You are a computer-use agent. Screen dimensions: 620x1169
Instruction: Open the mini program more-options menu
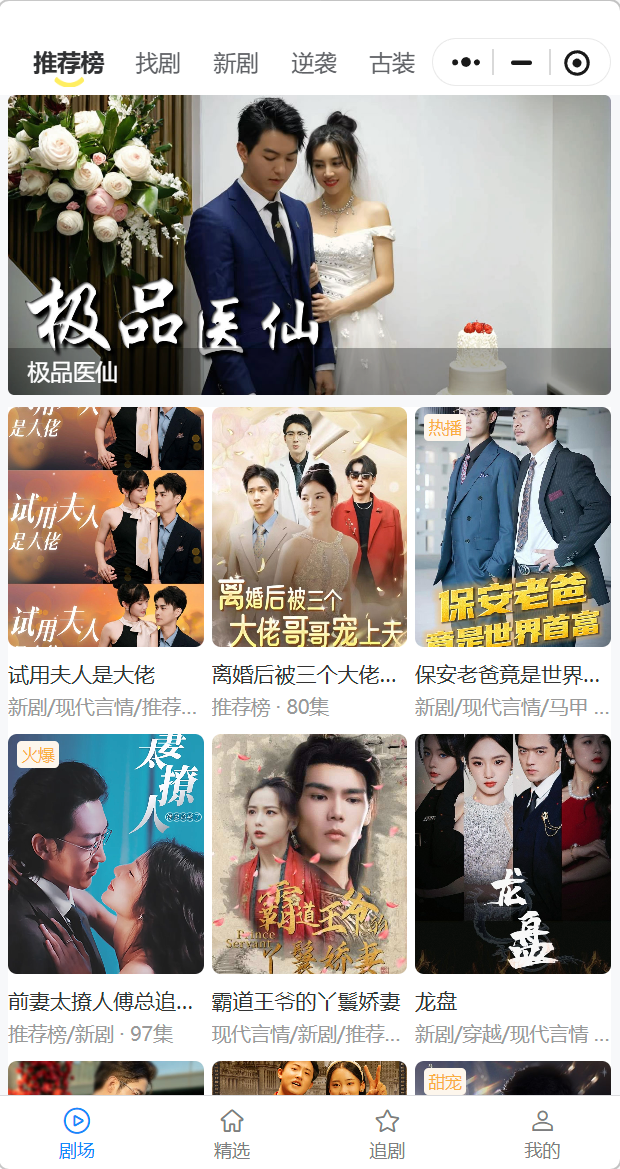tap(466, 63)
